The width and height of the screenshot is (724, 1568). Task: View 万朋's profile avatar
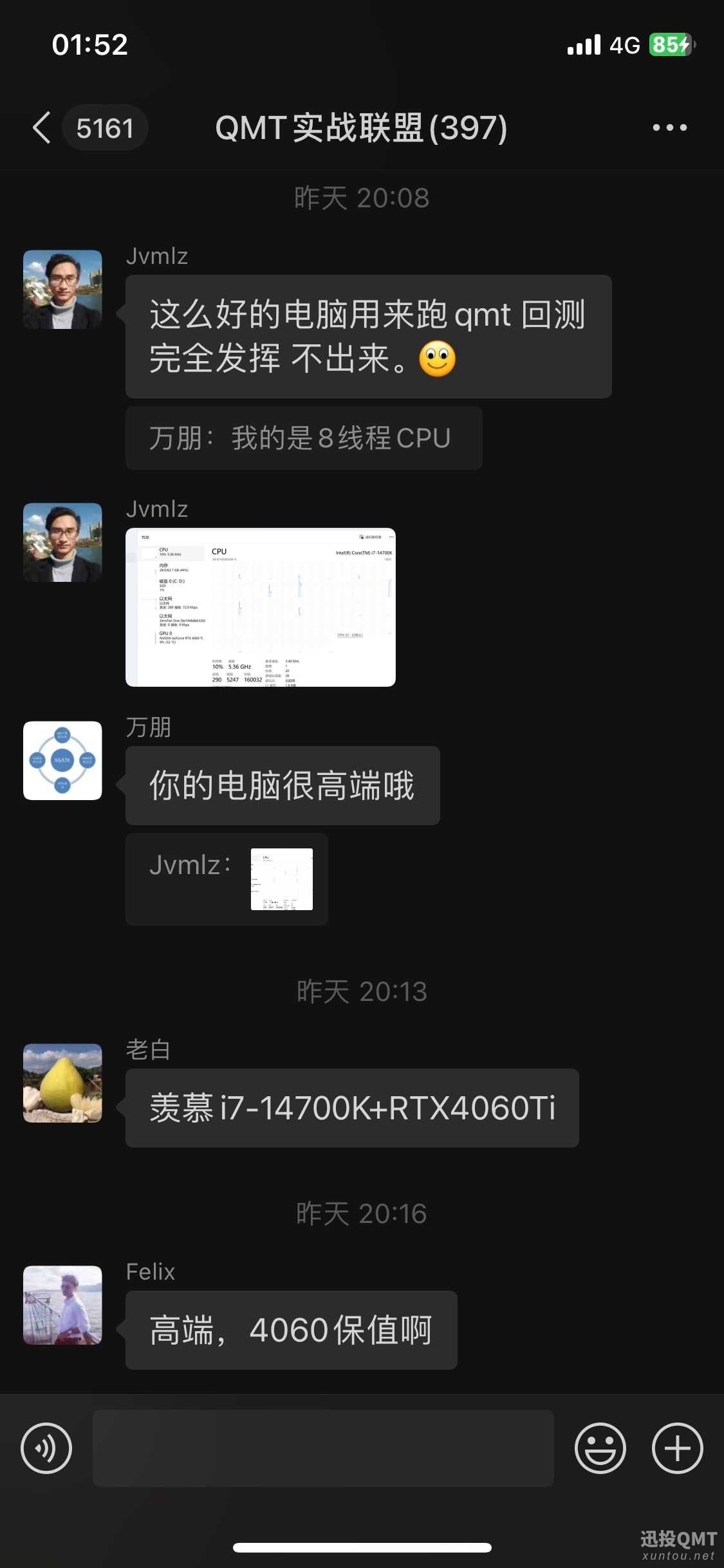coord(62,760)
